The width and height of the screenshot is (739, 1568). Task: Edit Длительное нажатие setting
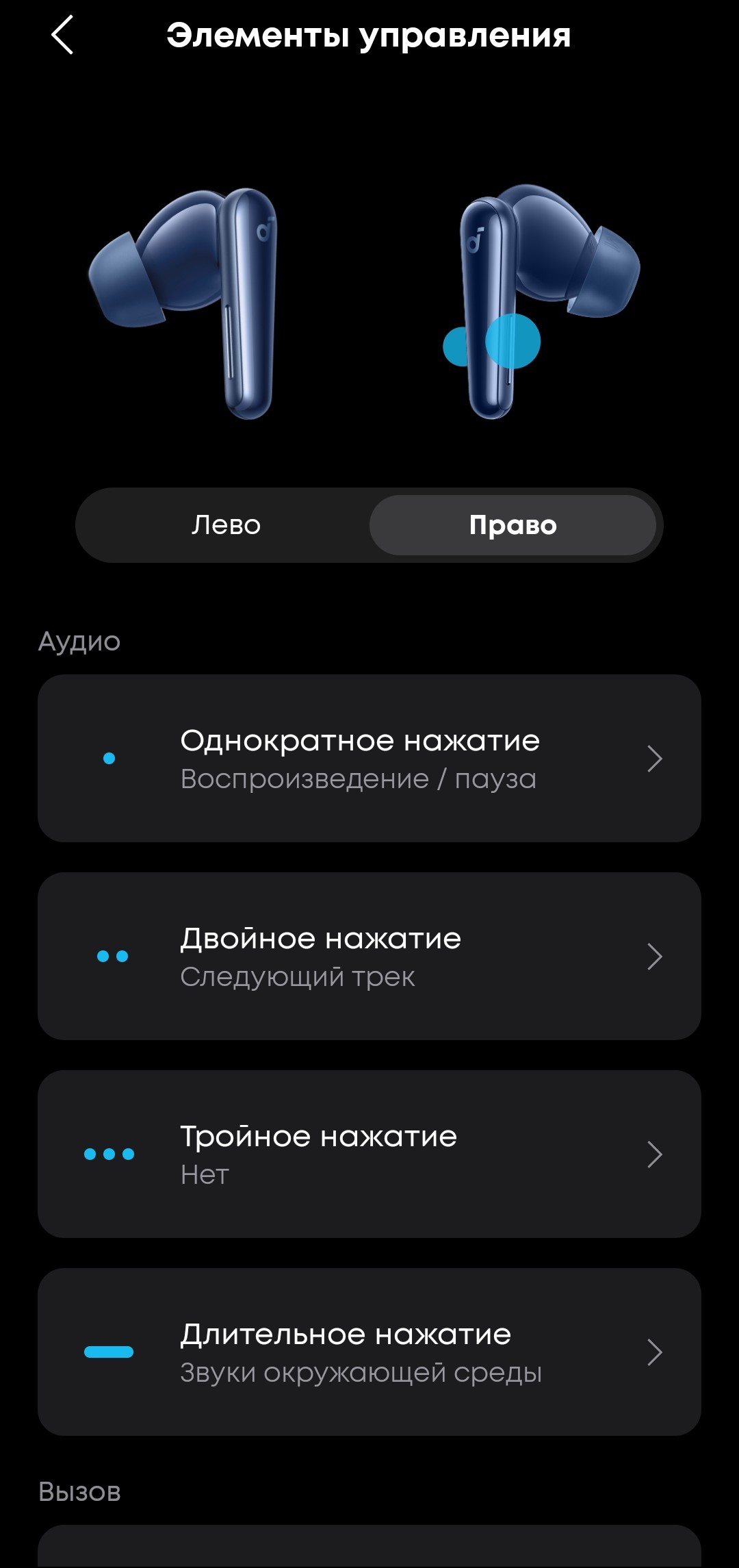click(369, 1352)
